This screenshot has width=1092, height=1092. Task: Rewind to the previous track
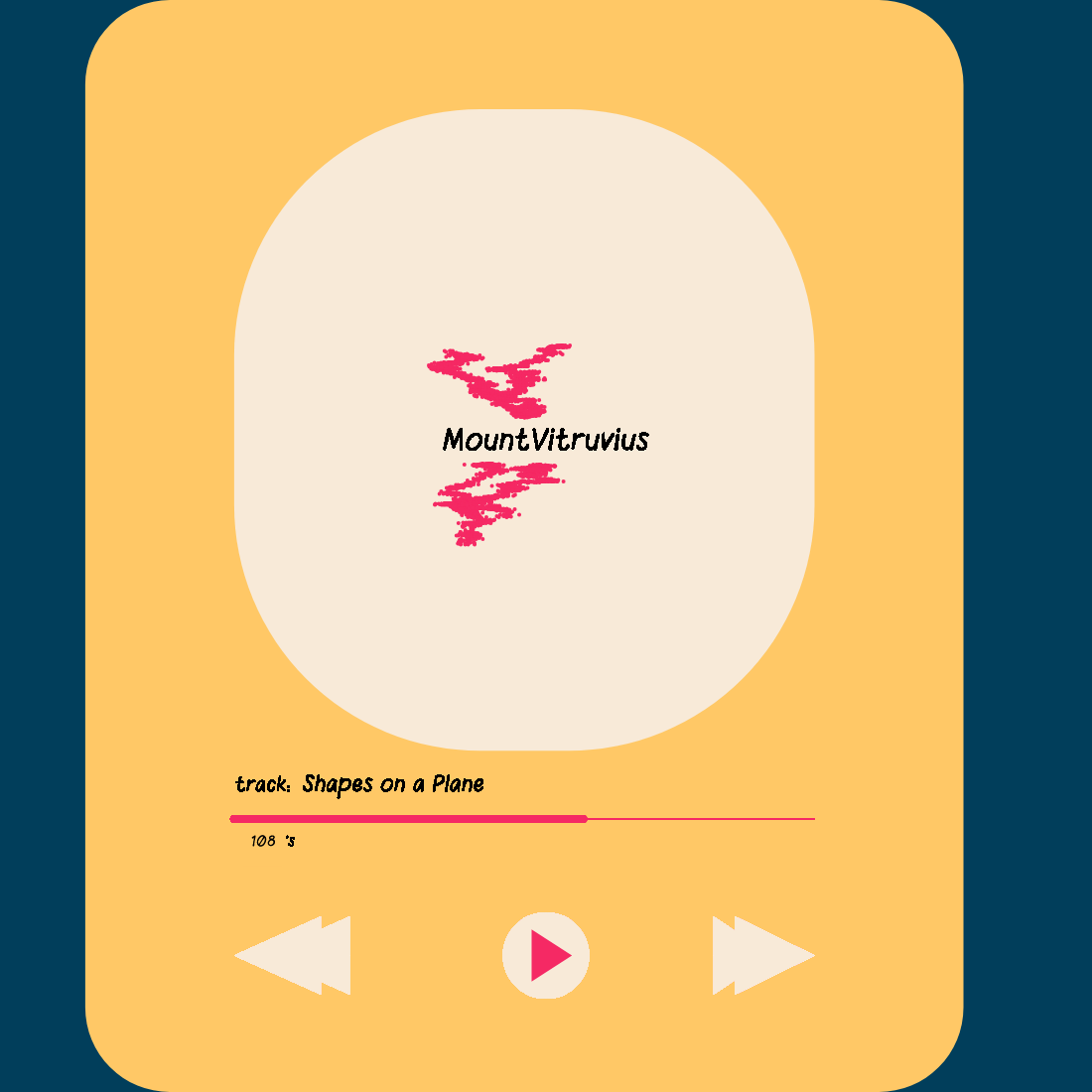294,955
